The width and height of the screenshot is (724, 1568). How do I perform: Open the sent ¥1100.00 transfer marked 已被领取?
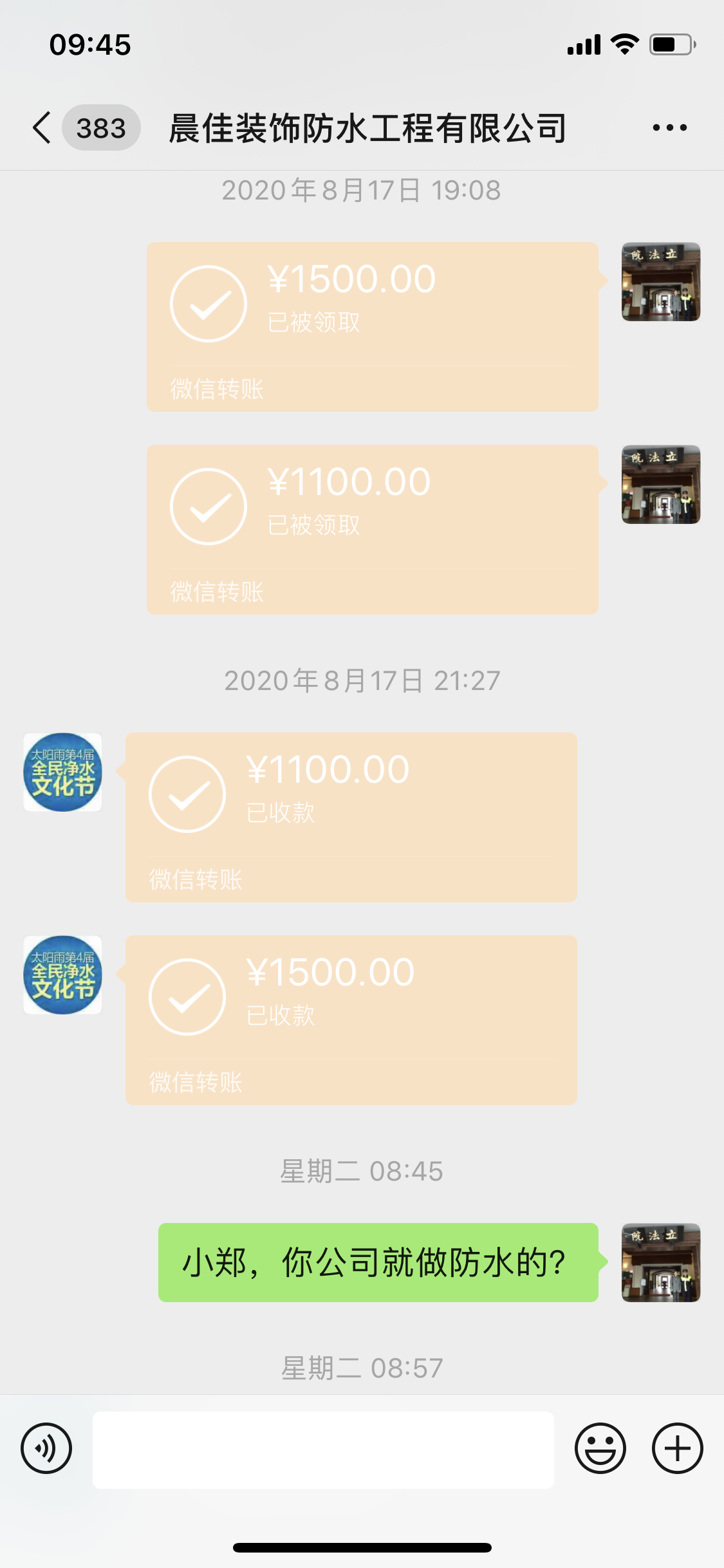click(372, 529)
